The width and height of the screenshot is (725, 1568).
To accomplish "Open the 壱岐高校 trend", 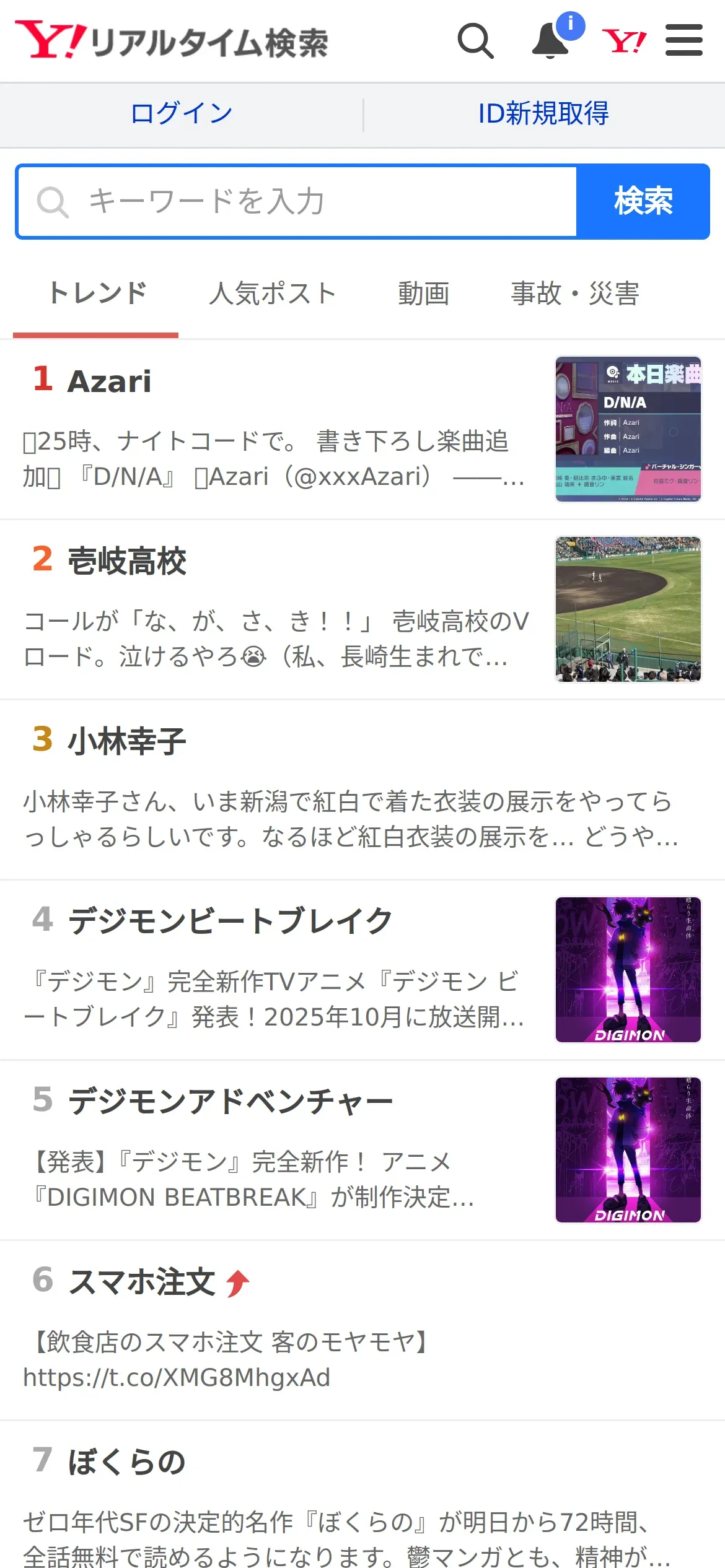I will (x=362, y=610).
